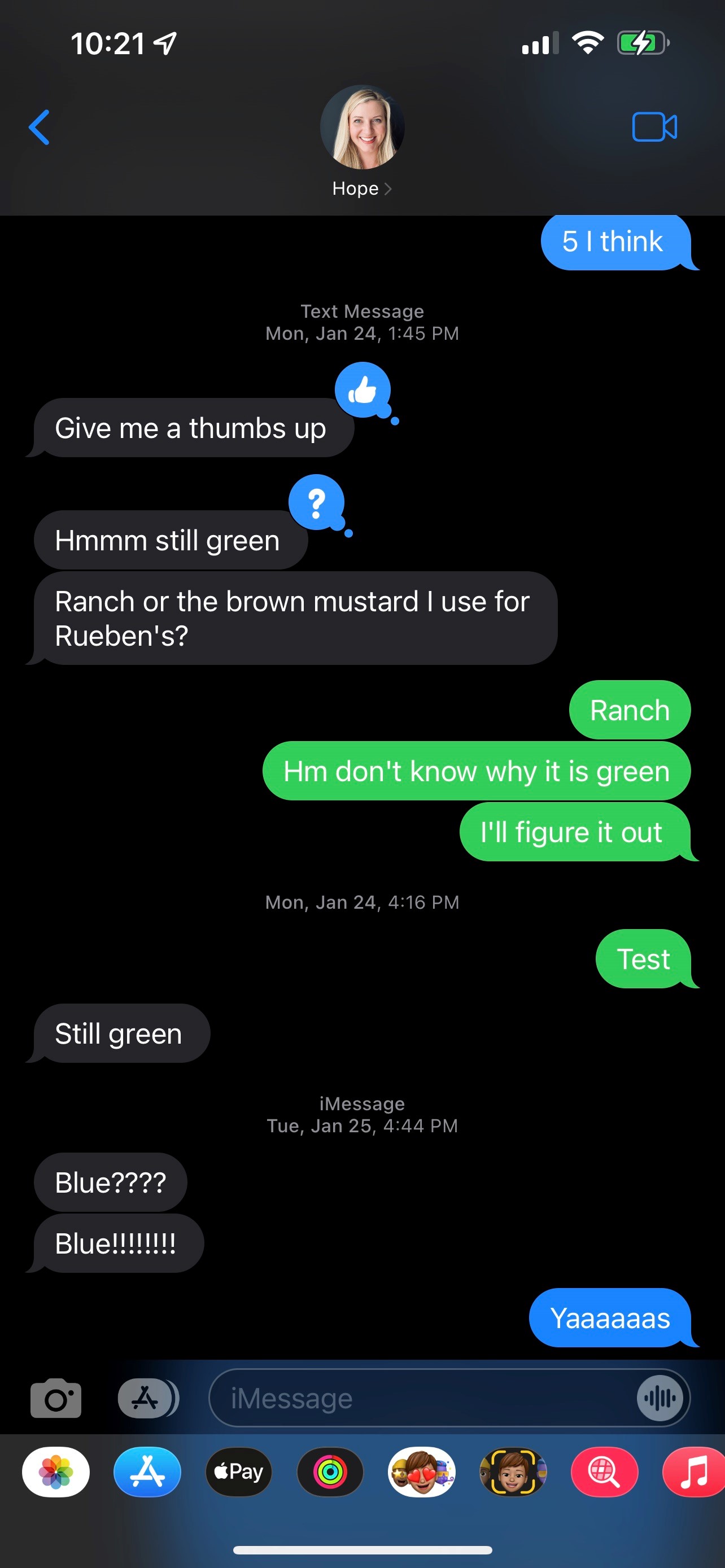Image resolution: width=725 pixels, height=1568 pixels.
Task: Open the FaceTime video call icon
Action: (654, 126)
